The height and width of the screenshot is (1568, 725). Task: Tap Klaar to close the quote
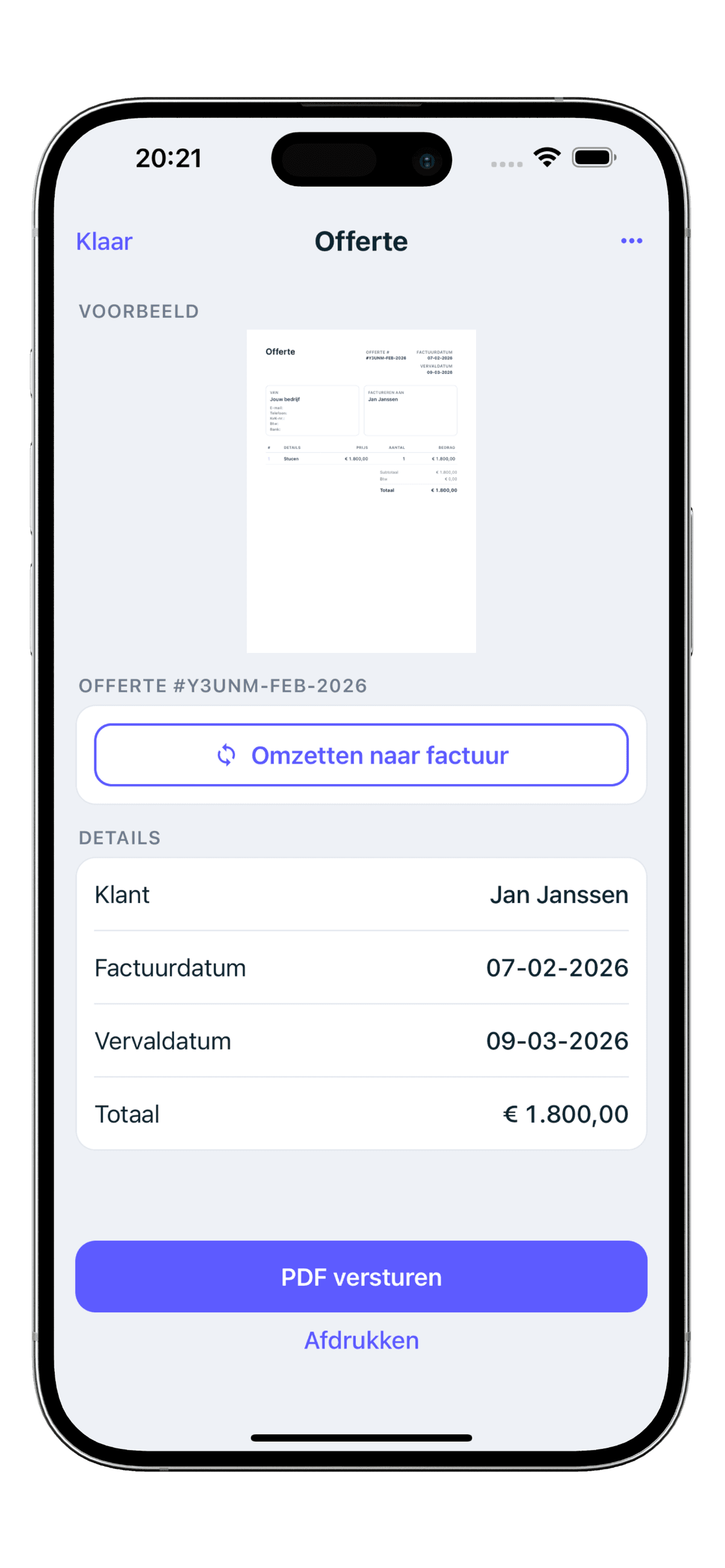click(x=104, y=242)
